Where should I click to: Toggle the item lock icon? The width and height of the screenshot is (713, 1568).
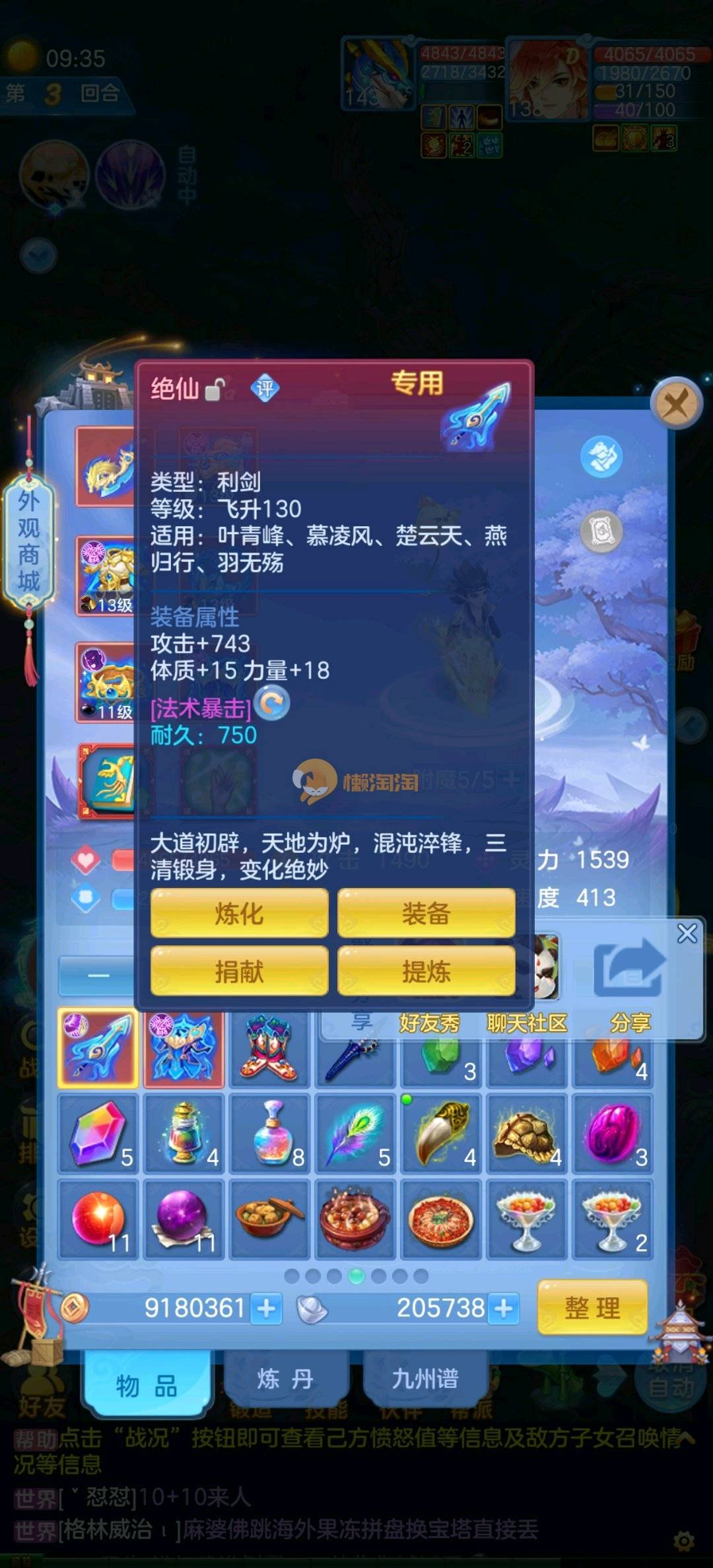pyautogui.click(x=215, y=390)
